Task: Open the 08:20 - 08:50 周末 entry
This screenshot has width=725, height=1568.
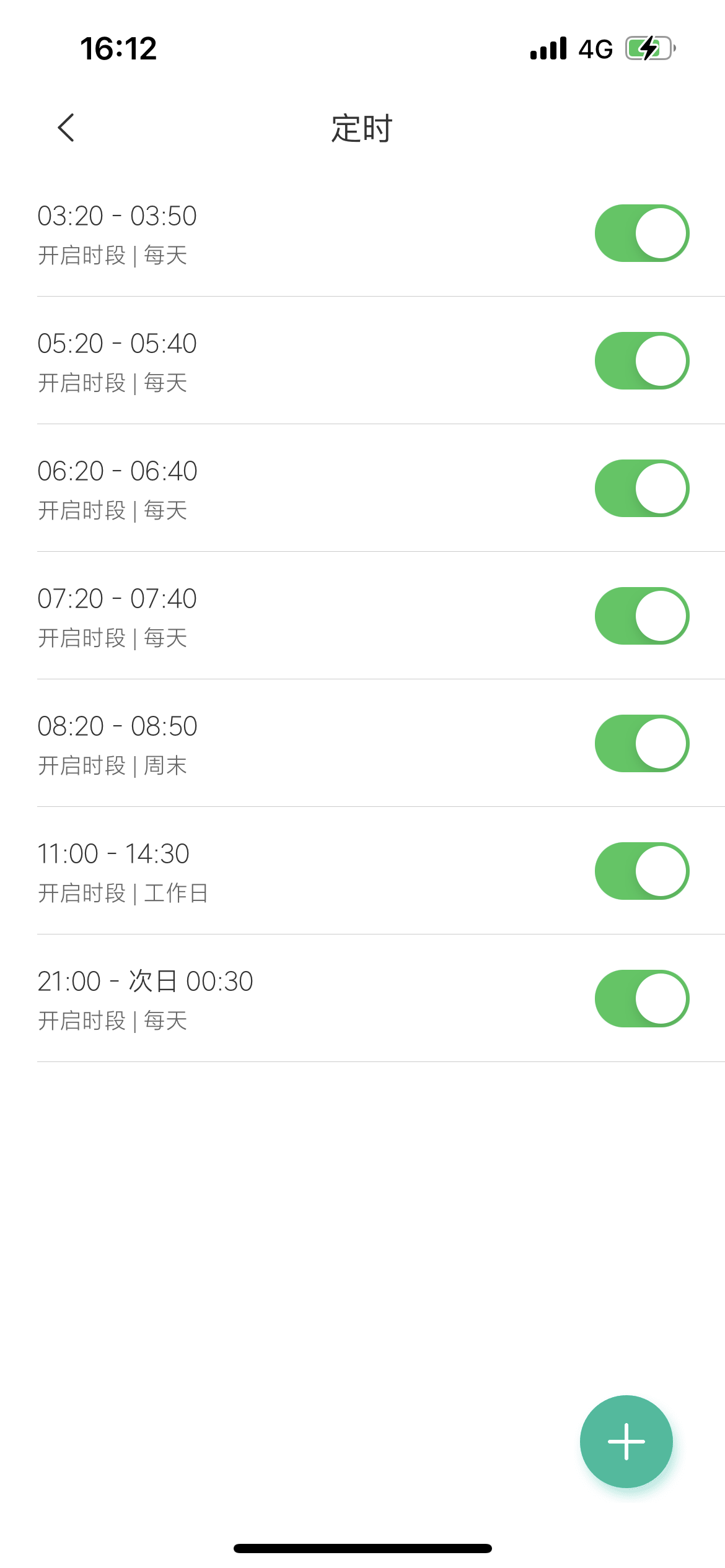Action: 362,743
